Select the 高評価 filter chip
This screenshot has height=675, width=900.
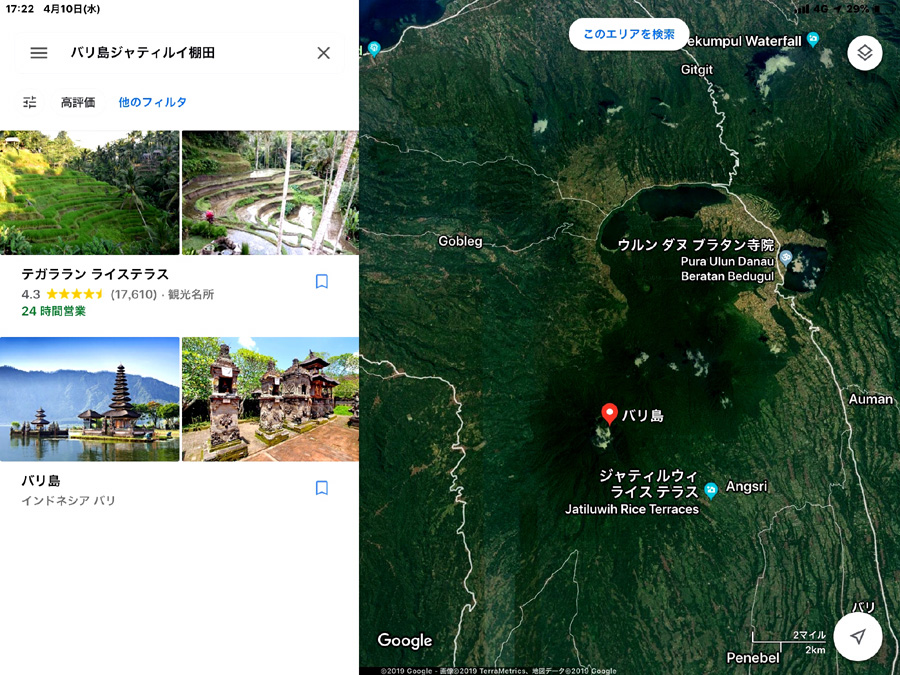tap(78, 102)
